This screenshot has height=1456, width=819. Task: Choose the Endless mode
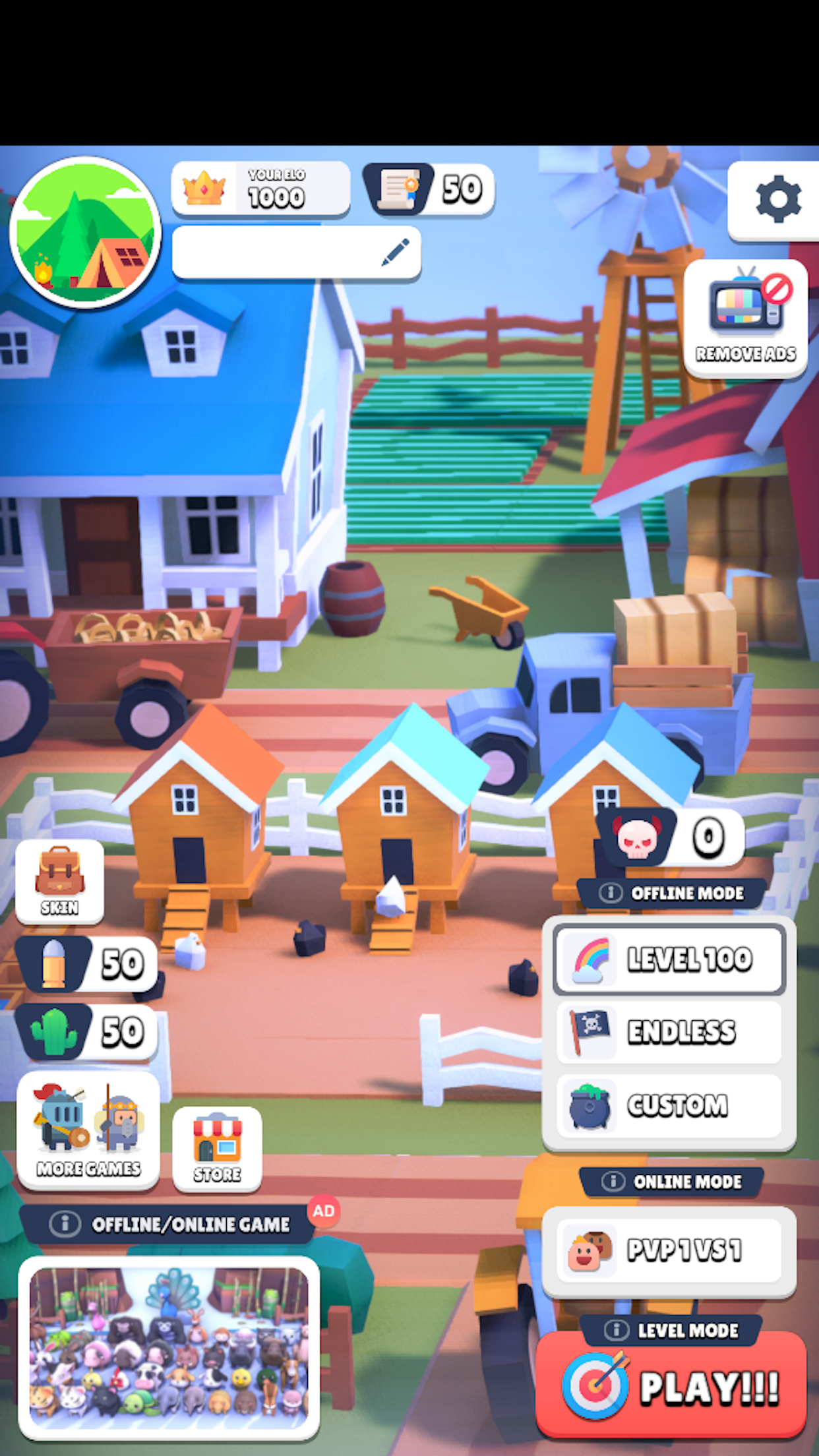pos(669,1031)
